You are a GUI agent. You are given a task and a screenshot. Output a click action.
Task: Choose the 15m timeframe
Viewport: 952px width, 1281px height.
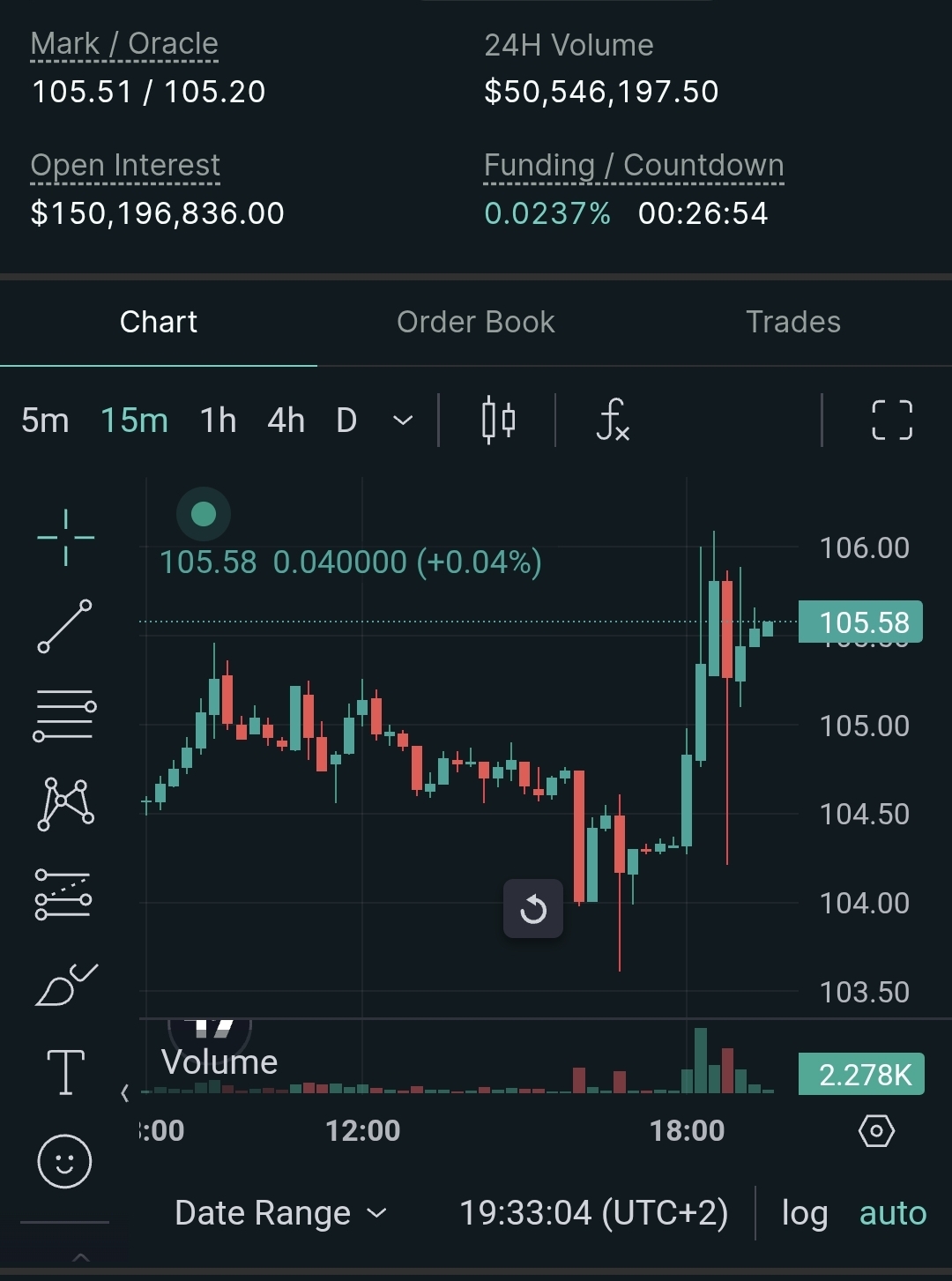coord(134,421)
